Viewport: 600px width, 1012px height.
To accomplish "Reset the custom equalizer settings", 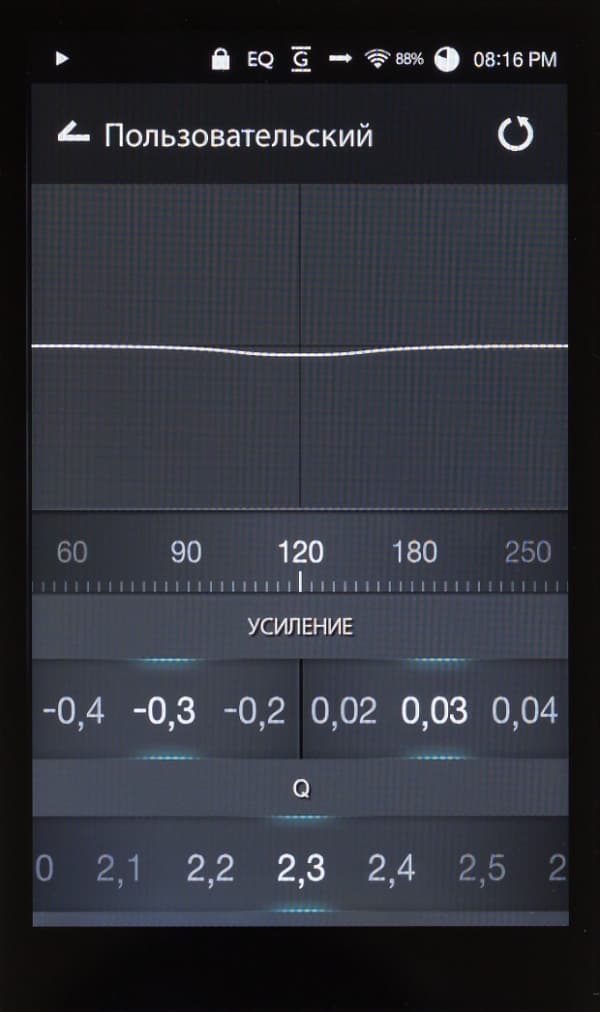I will 516,134.
